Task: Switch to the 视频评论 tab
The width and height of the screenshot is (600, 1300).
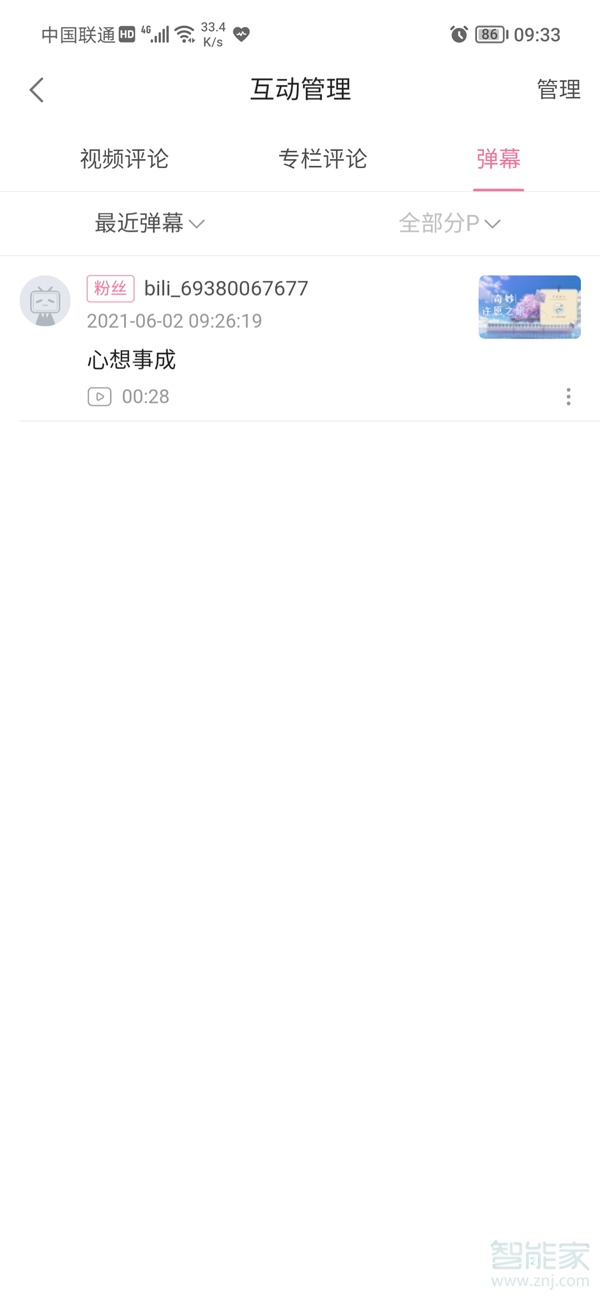Action: click(124, 159)
